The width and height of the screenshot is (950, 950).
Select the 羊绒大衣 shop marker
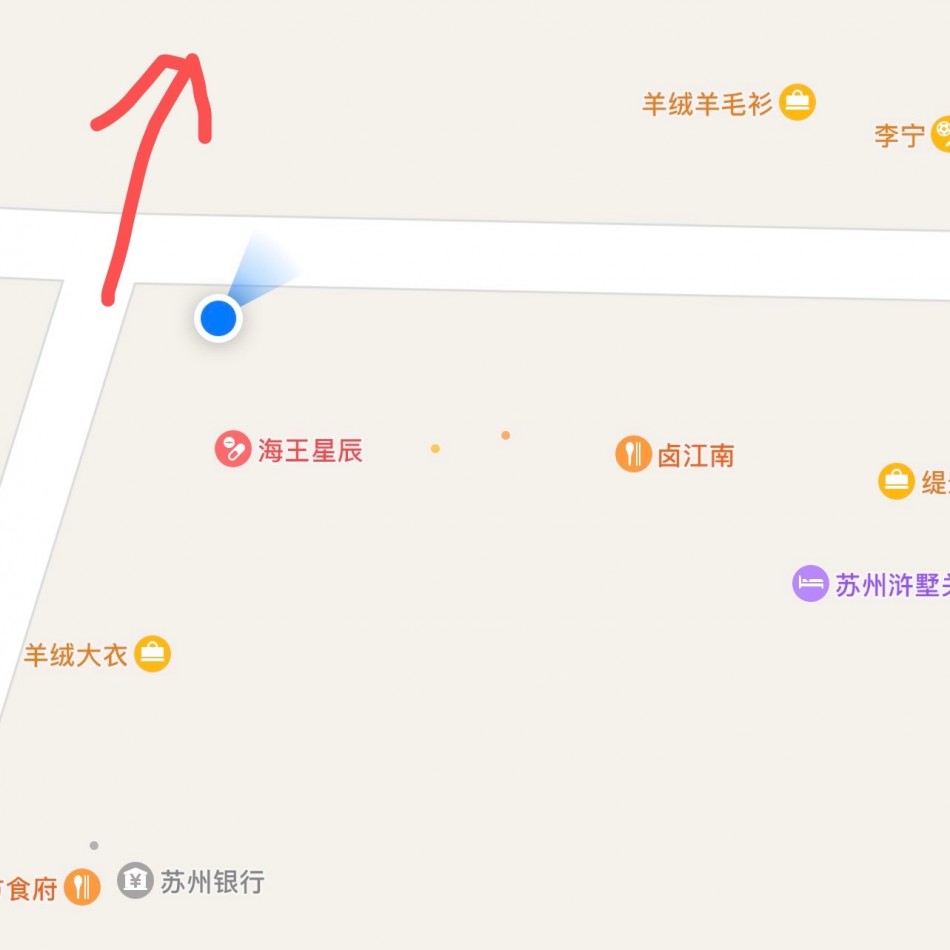[x=152, y=655]
